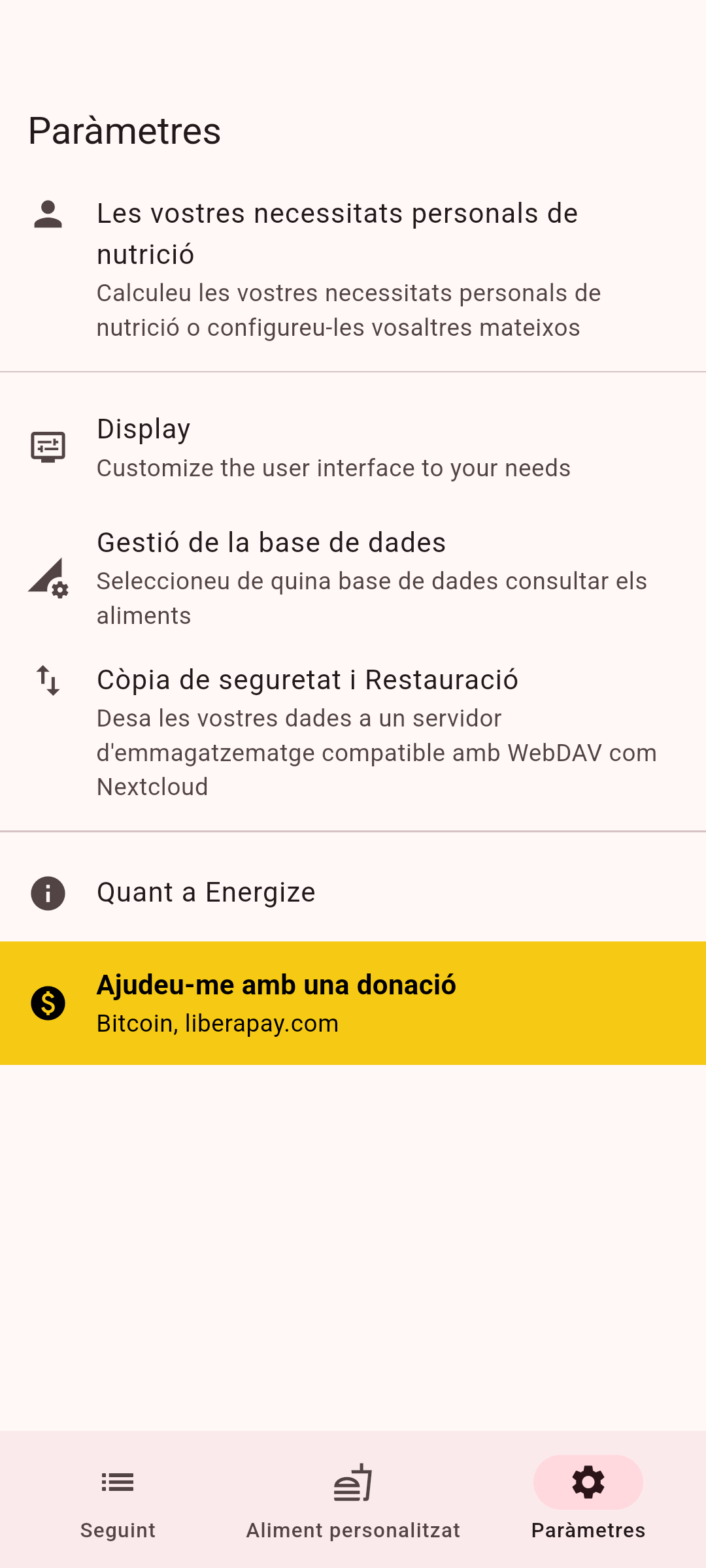The width and height of the screenshot is (706, 1568).
Task: Open personal nutrition needs settings
Action: (353, 269)
